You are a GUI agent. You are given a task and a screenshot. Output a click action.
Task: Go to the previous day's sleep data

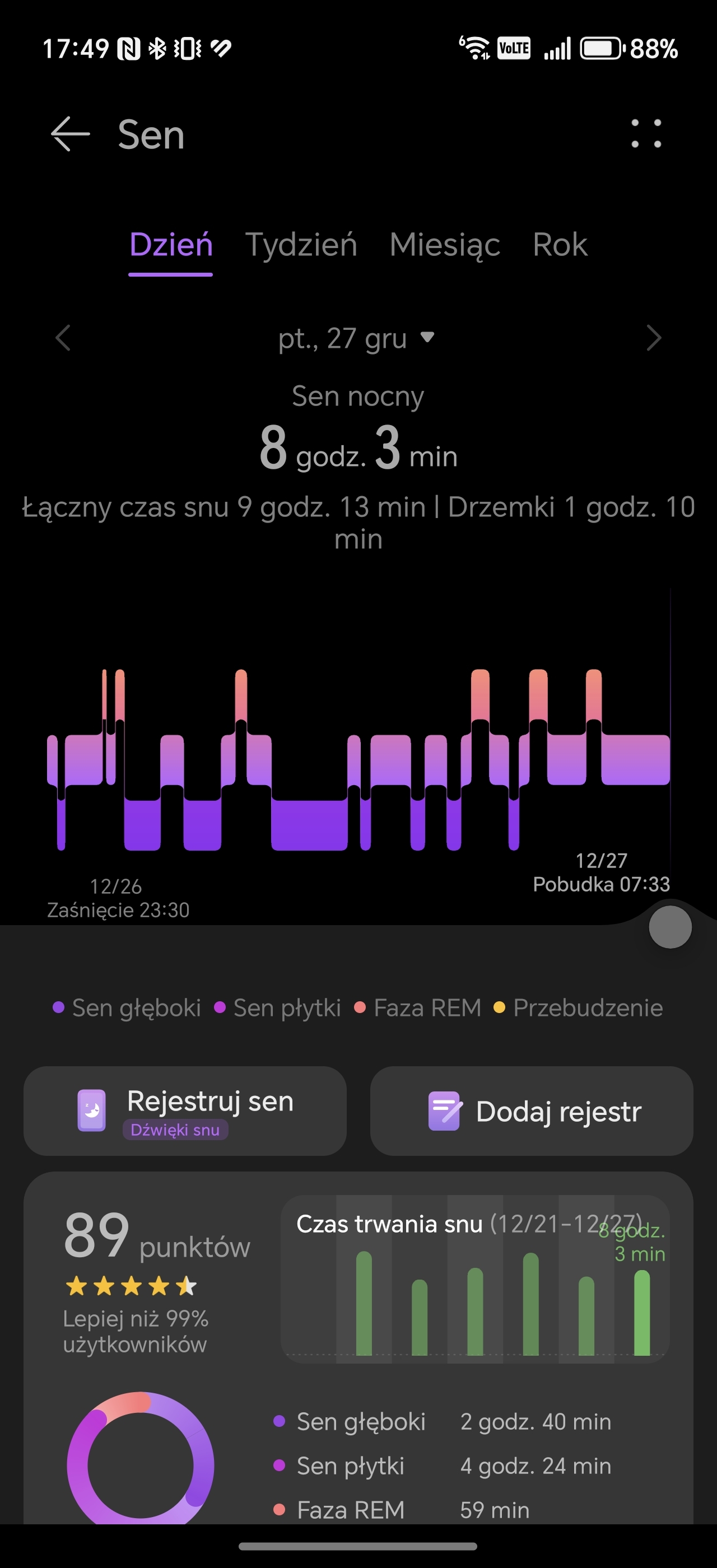pos(63,338)
